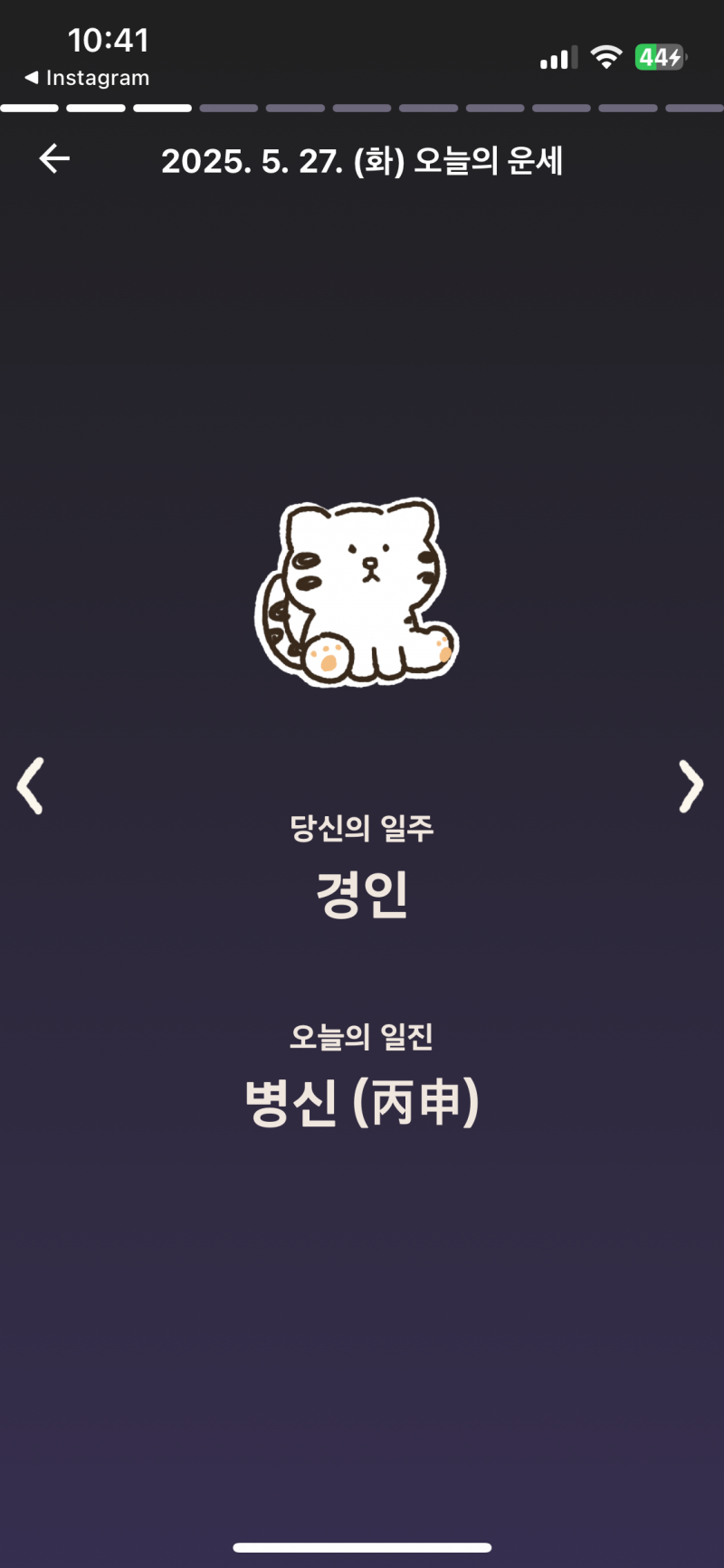The width and height of the screenshot is (724, 1568).
Task: Tap the white tiger cat illustration
Action: point(360,588)
